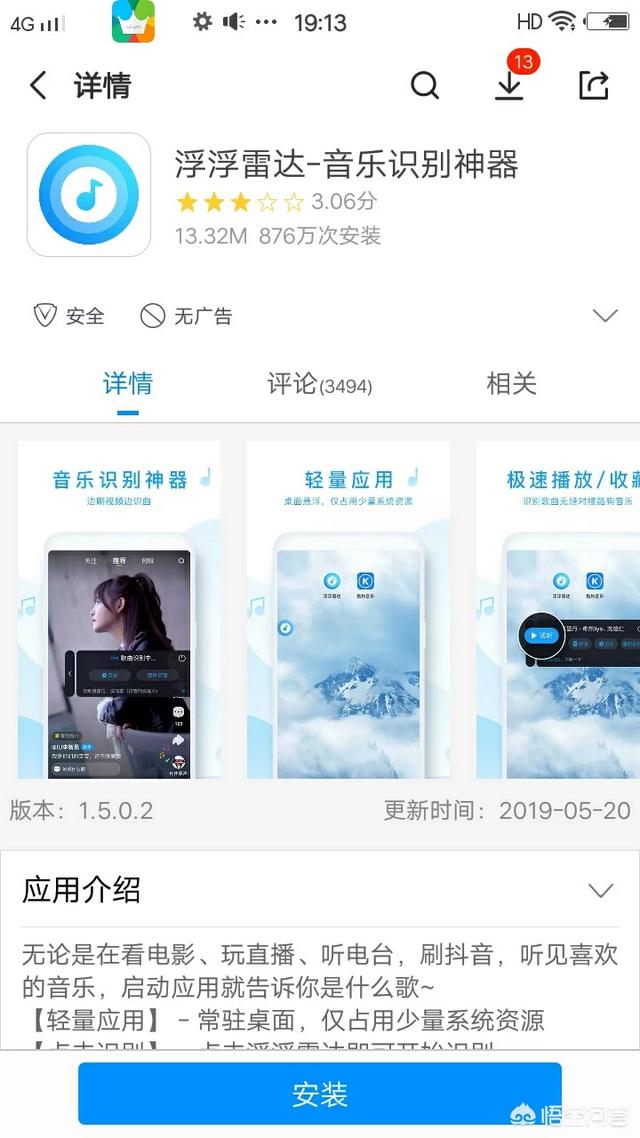View the 极速播放 screenshot
This screenshot has width=640, height=1138.
pos(560,610)
